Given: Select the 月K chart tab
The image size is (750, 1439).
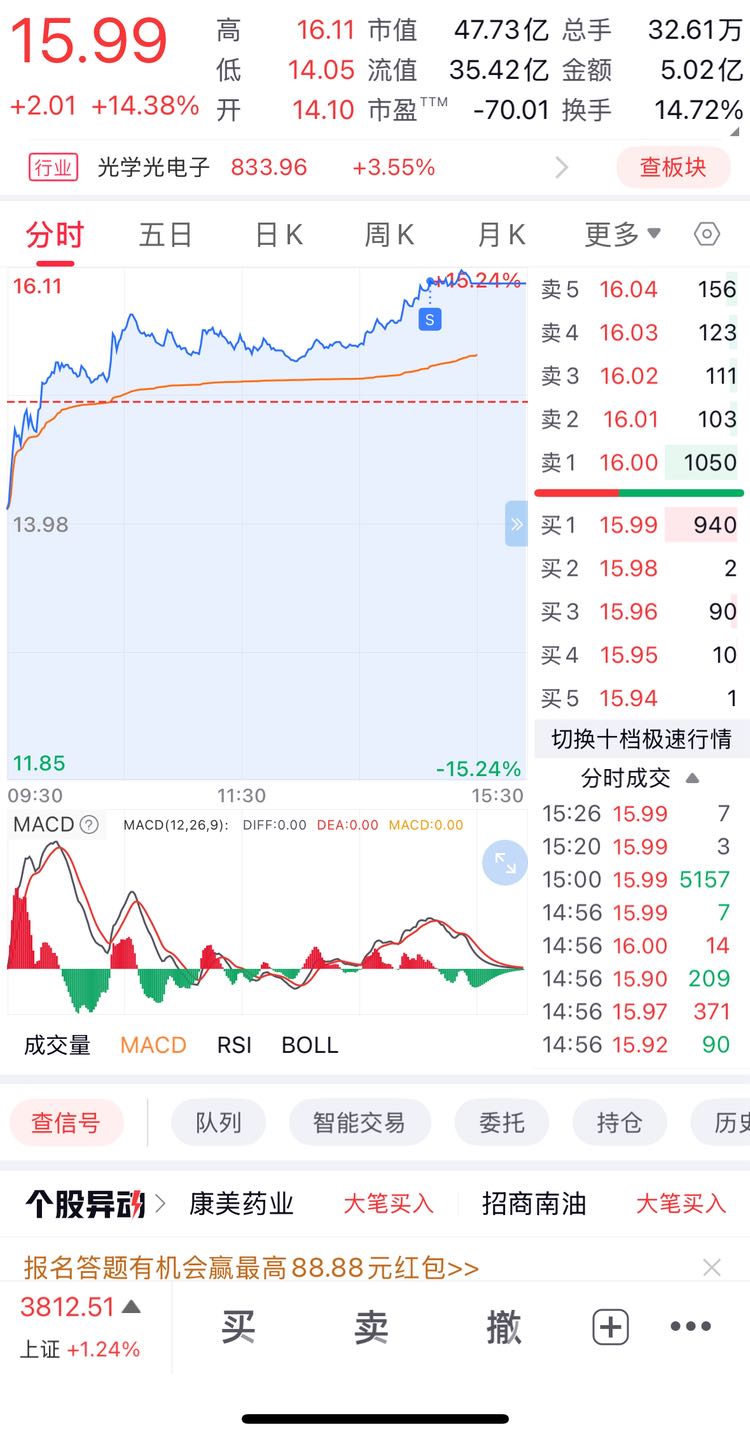Looking at the screenshot, I should click(x=501, y=235).
